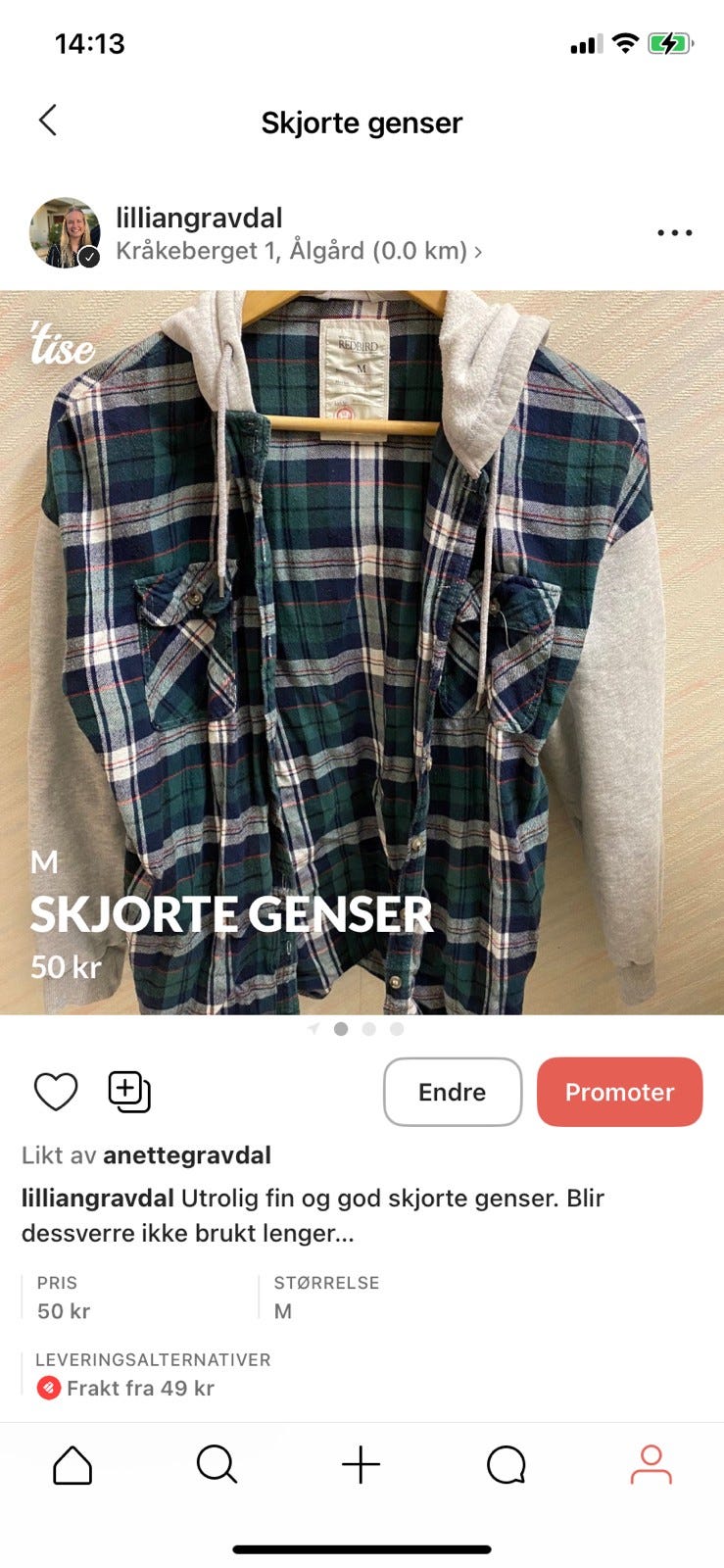
Task: Go to your profile using the person icon
Action: point(651,1465)
